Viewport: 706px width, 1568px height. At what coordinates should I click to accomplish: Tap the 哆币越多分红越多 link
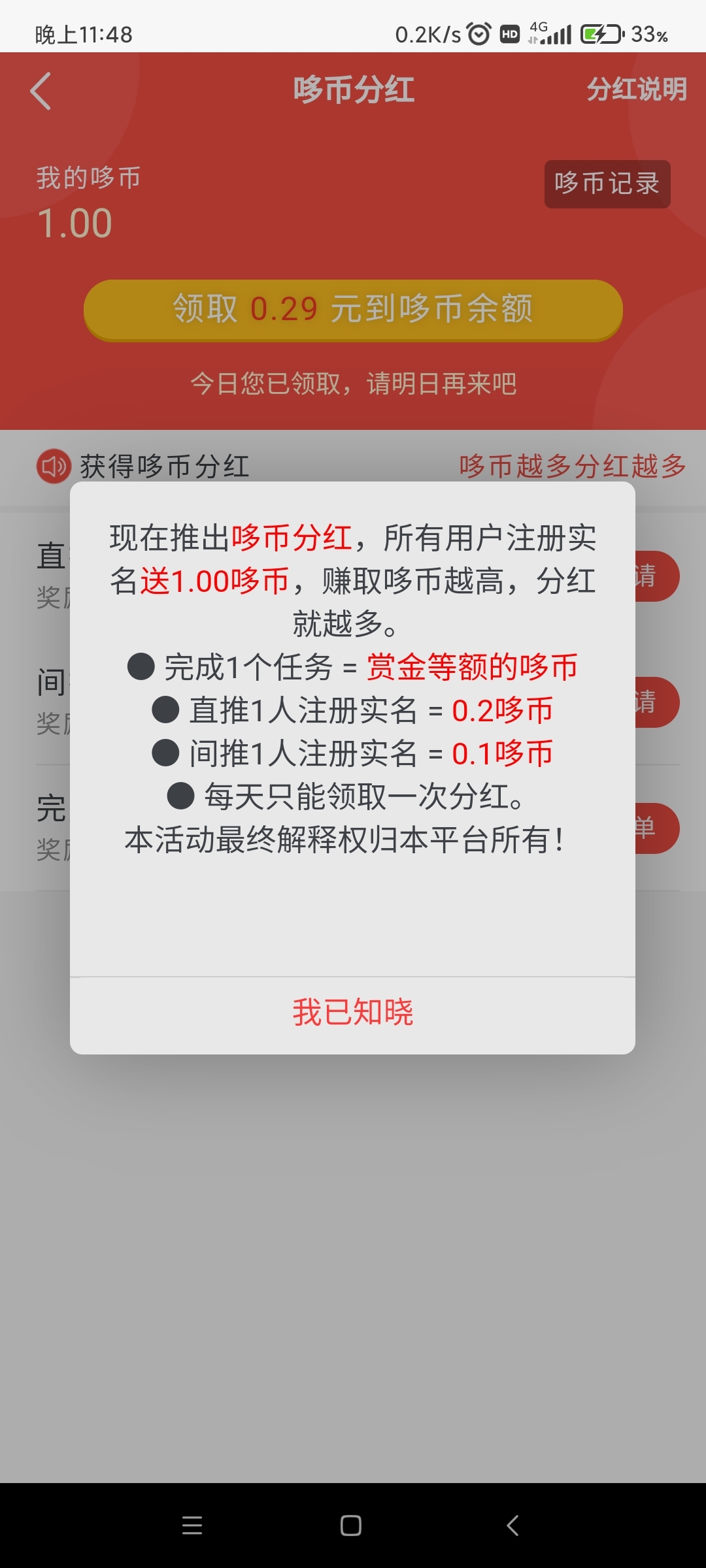(572, 466)
